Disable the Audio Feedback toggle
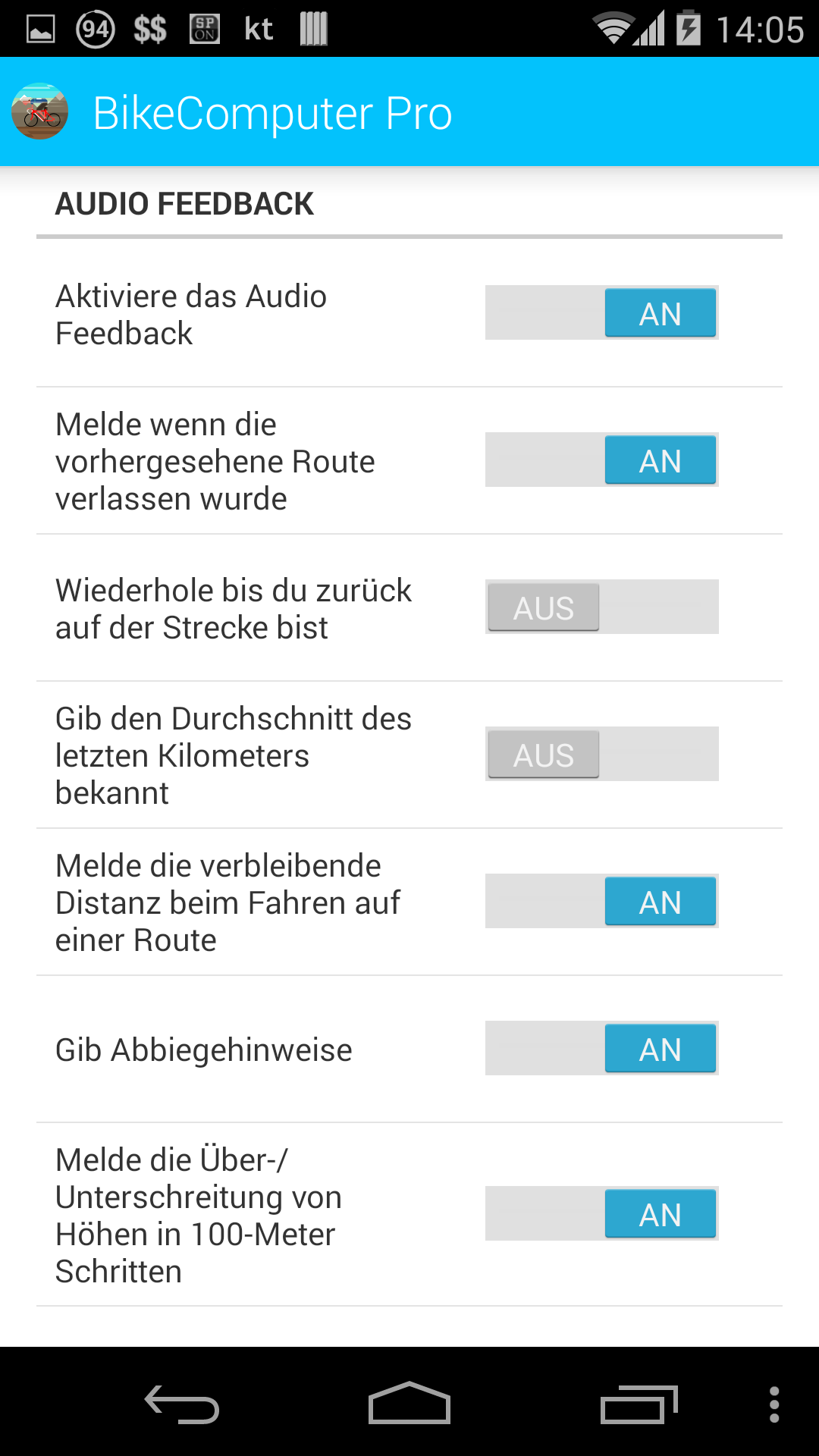 tap(601, 312)
